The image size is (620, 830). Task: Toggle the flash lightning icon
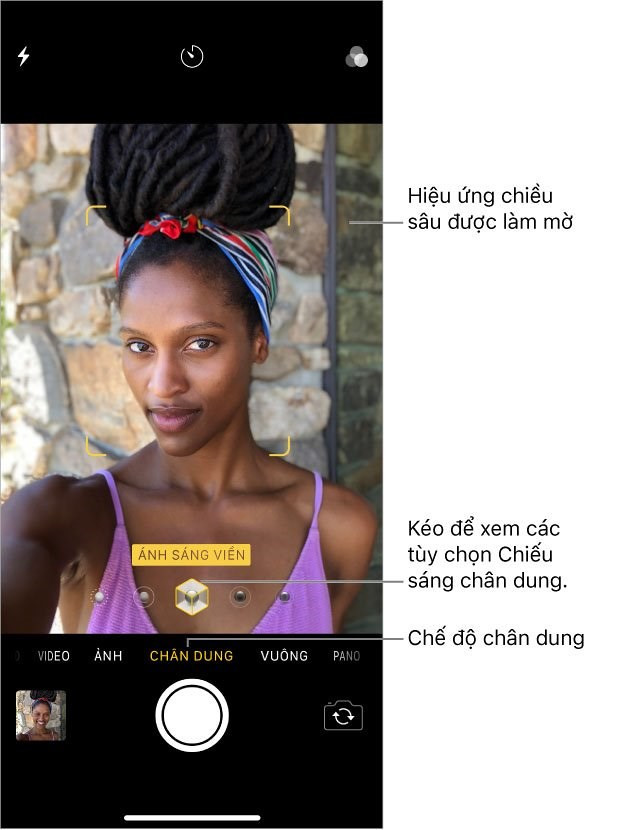[x=24, y=57]
